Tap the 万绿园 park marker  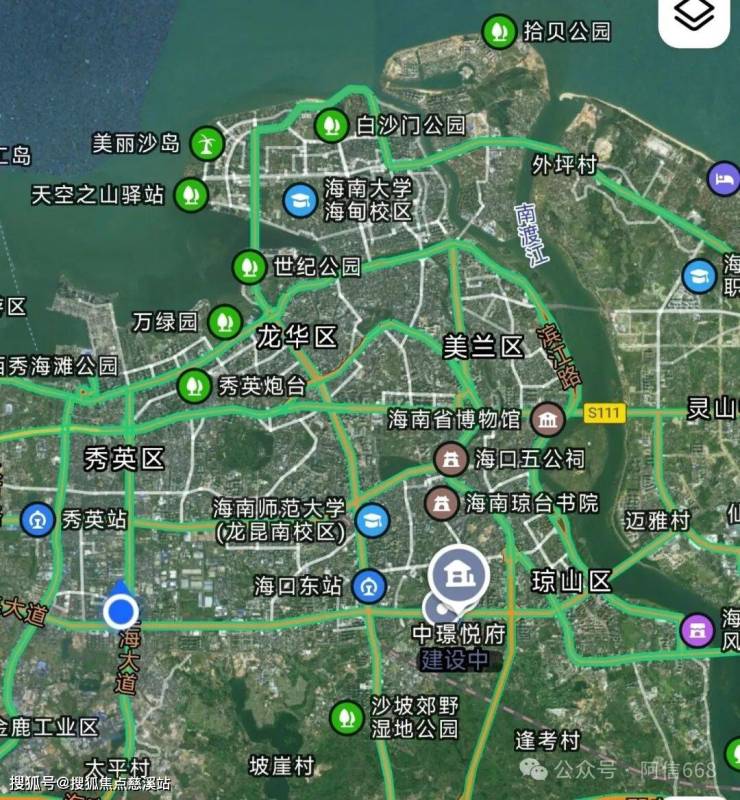coord(223,322)
